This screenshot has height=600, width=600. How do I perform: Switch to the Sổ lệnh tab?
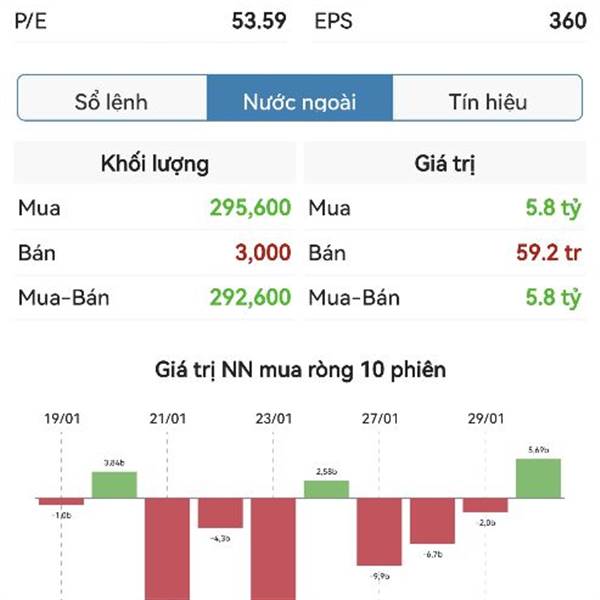tap(112, 100)
